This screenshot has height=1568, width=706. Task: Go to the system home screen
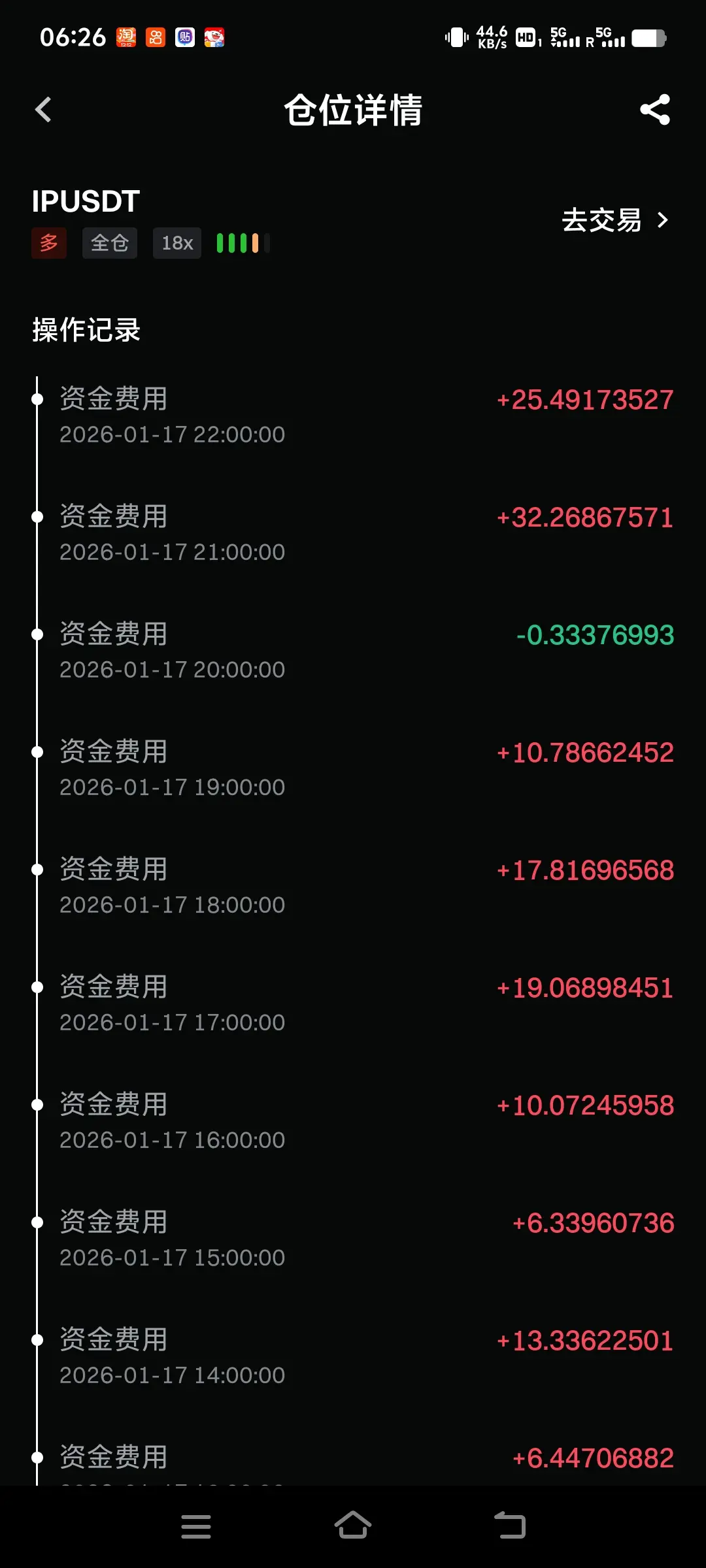[353, 1525]
